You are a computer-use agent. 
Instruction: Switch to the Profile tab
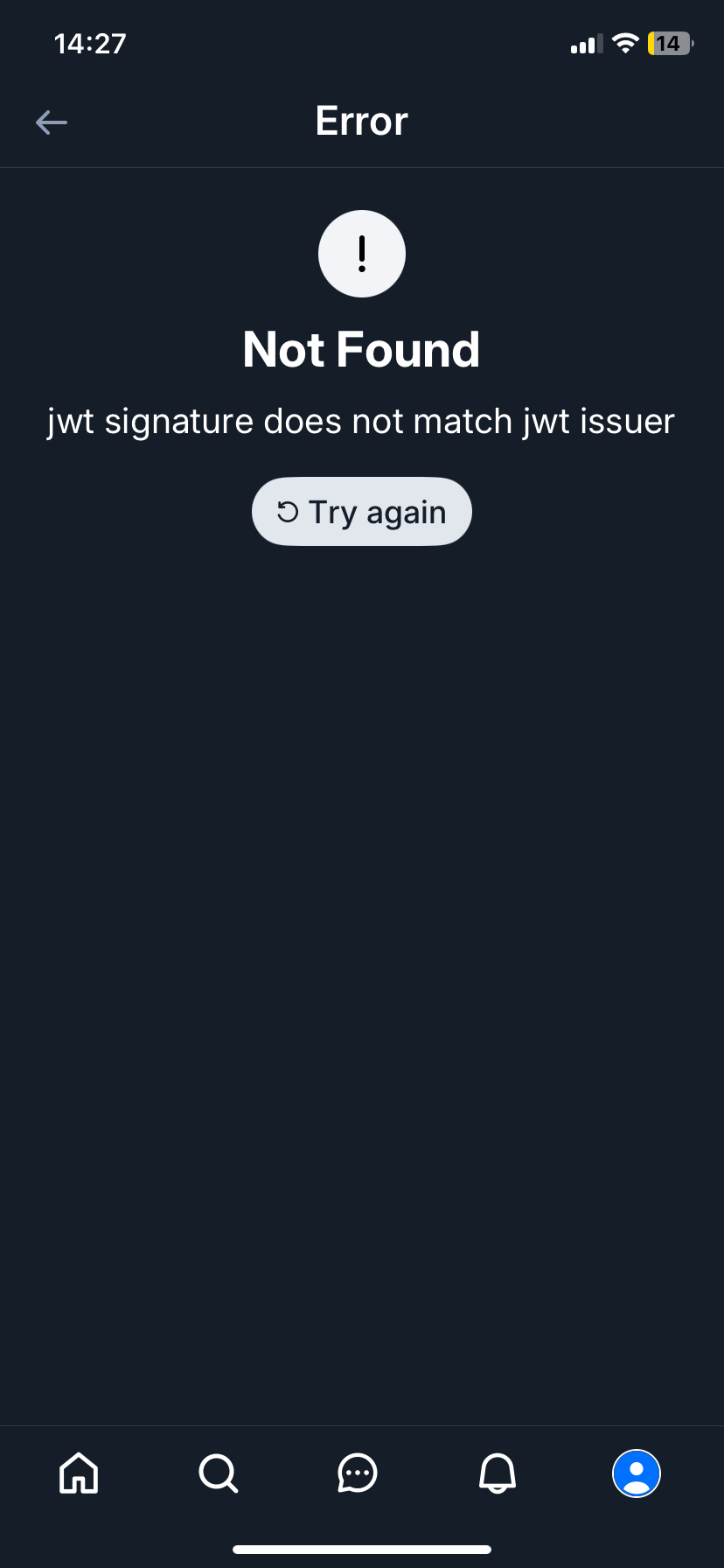pyautogui.click(x=636, y=1473)
